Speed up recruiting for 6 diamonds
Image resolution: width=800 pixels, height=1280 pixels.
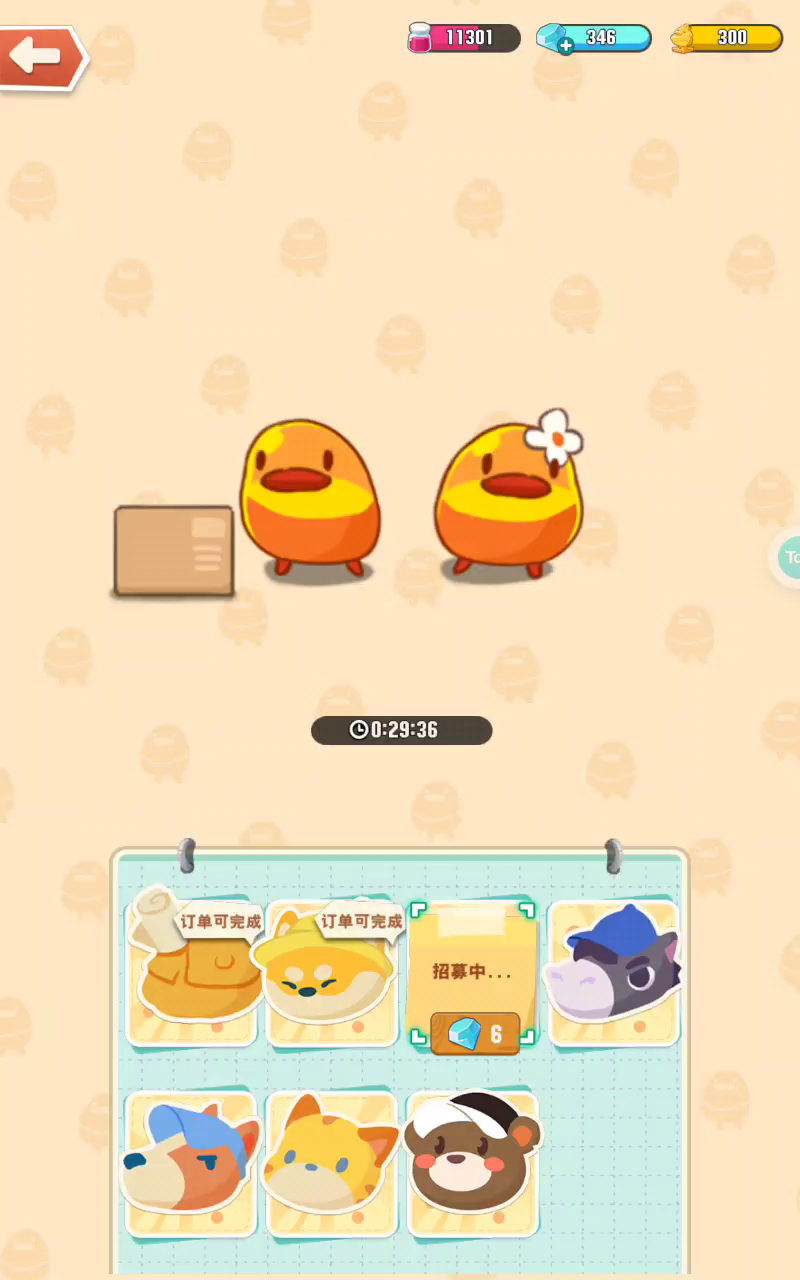pos(475,1033)
